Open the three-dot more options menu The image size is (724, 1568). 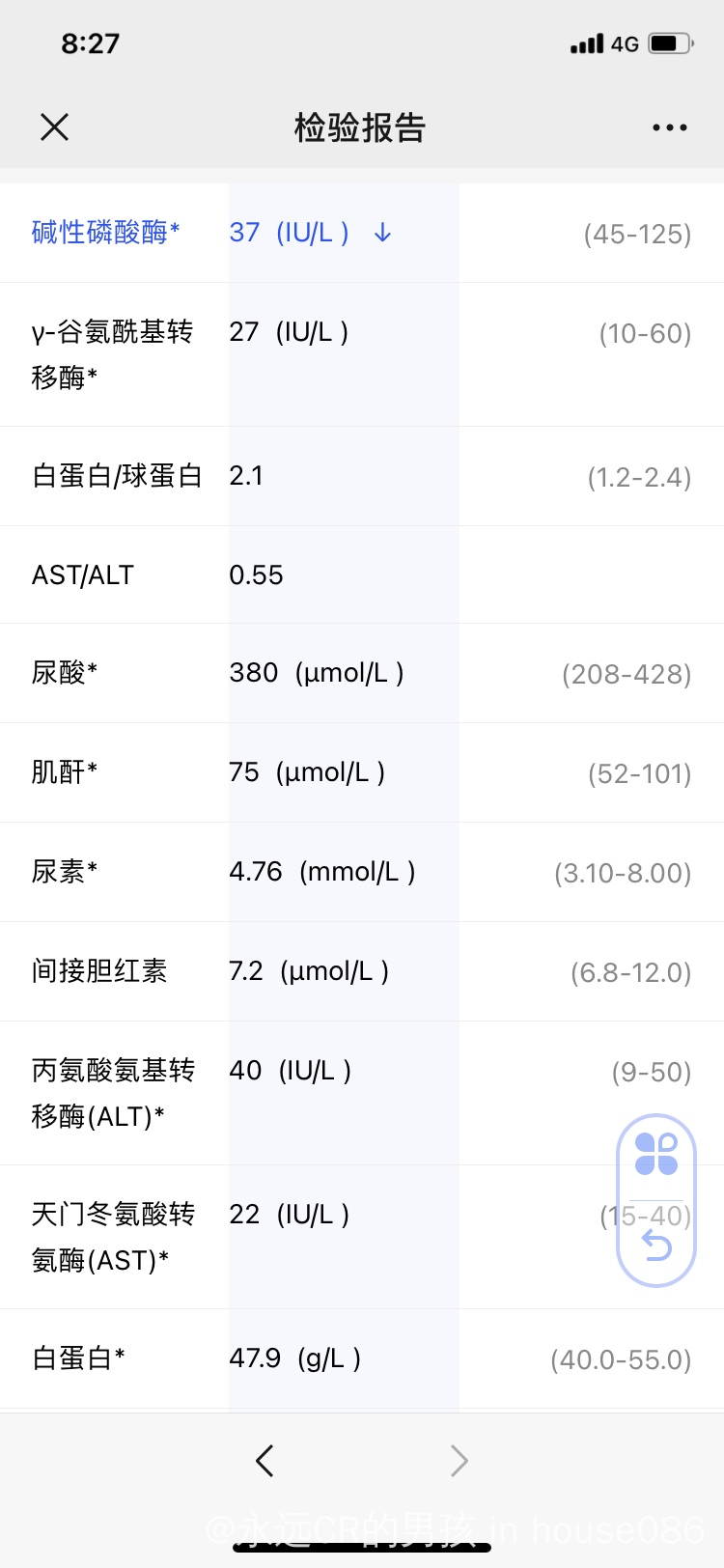point(670,127)
